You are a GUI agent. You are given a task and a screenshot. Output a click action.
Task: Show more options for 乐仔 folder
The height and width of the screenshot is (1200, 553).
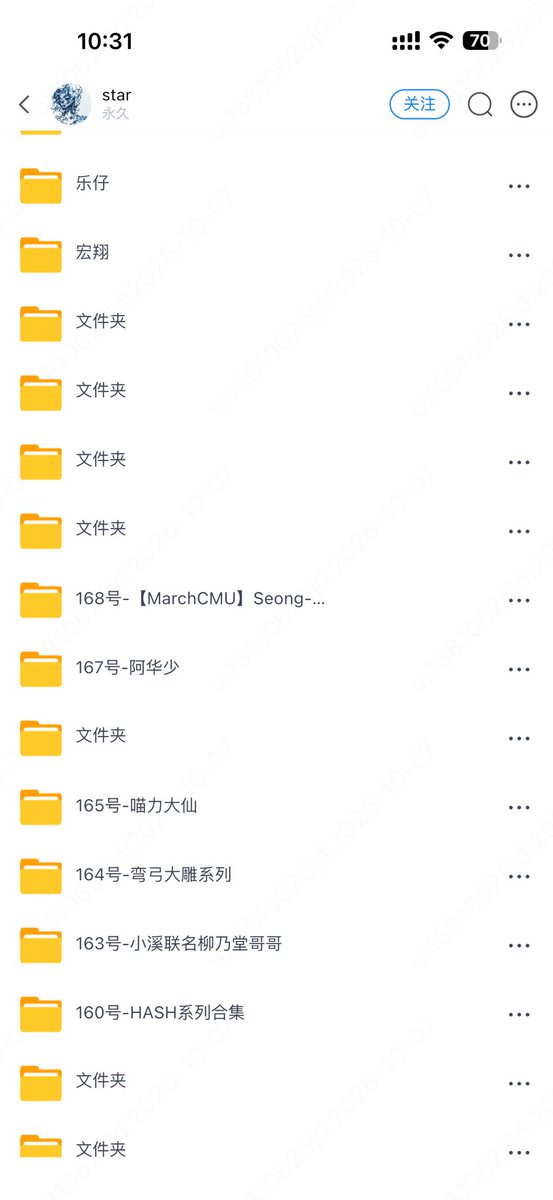click(x=519, y=187)
